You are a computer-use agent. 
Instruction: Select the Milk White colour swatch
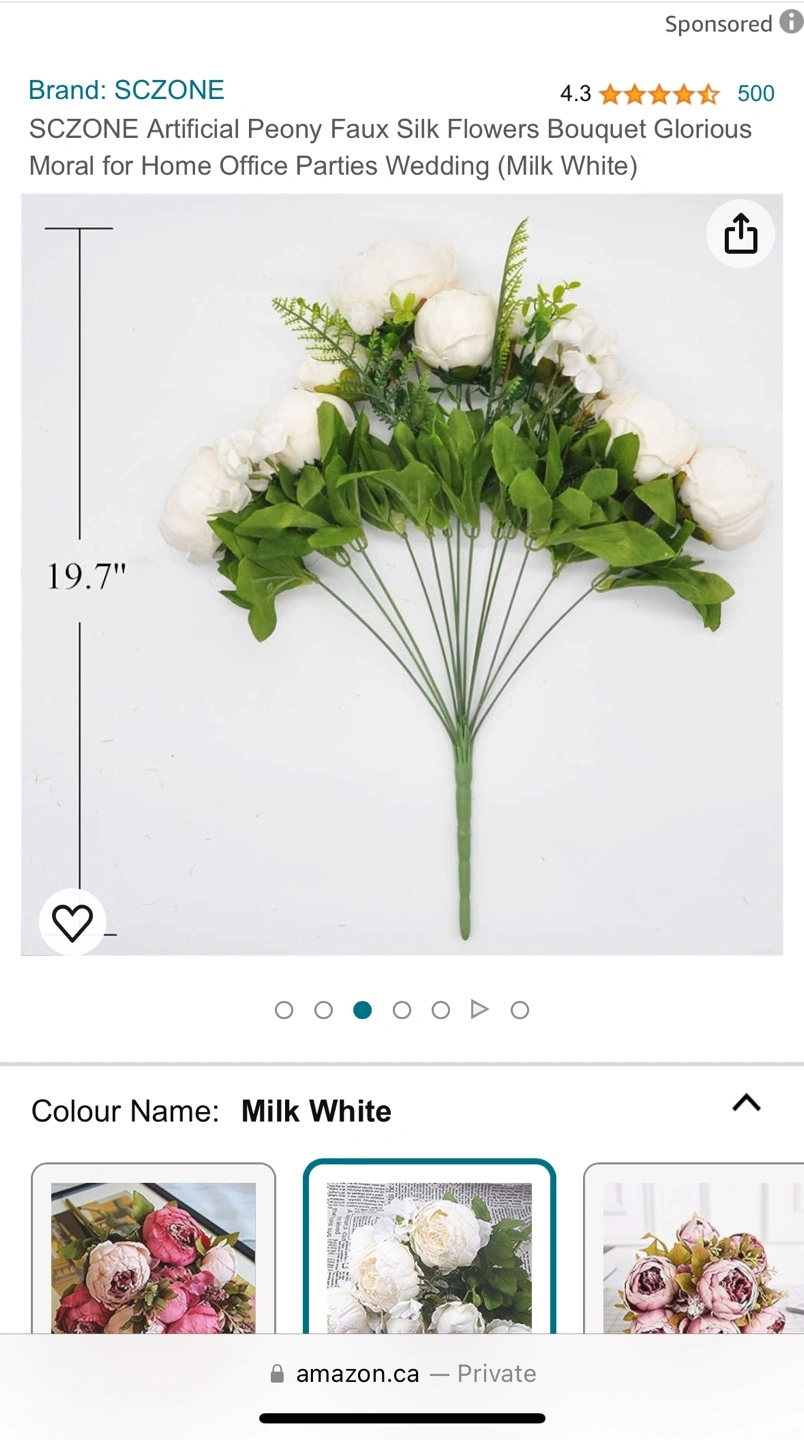(x=429, y=1255)
